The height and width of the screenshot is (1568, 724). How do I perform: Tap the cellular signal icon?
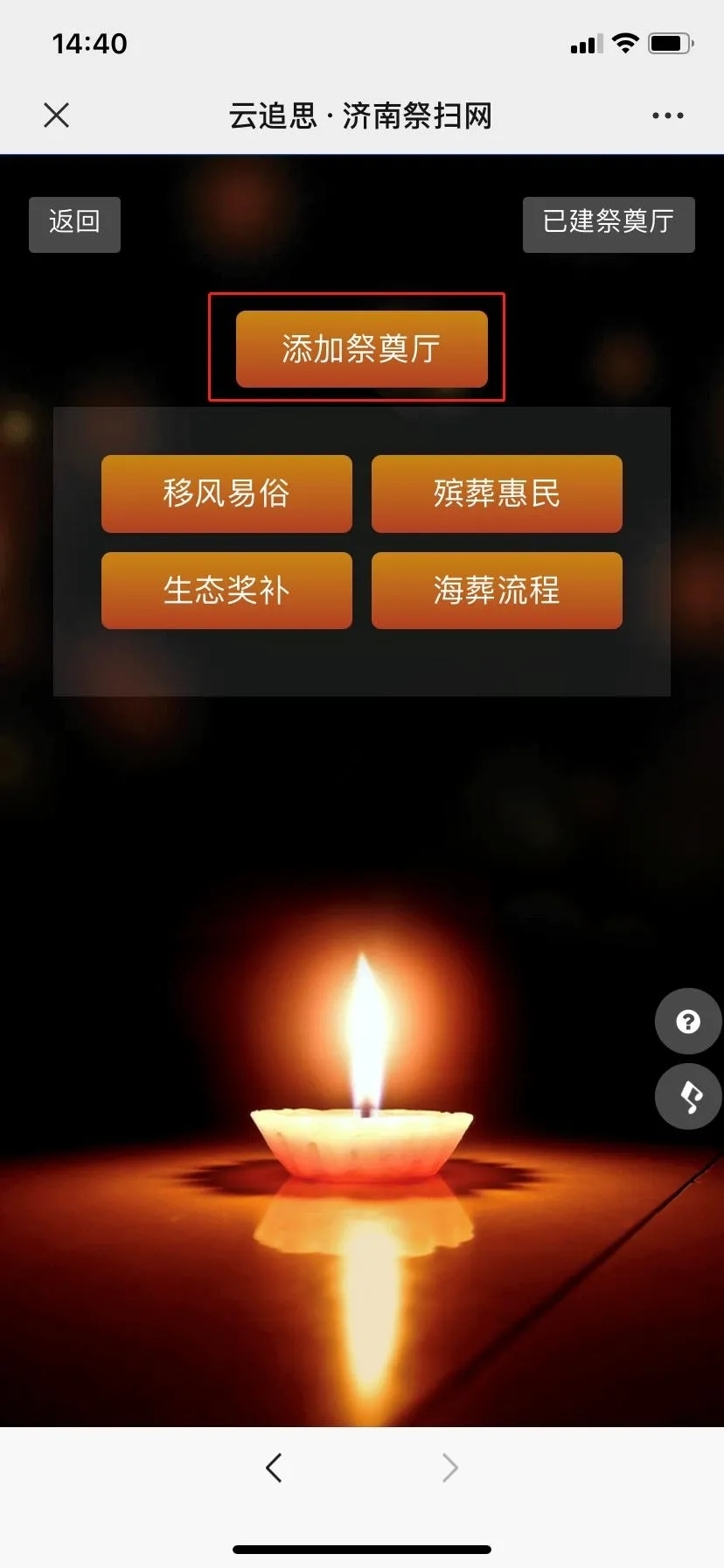(584, 42)
